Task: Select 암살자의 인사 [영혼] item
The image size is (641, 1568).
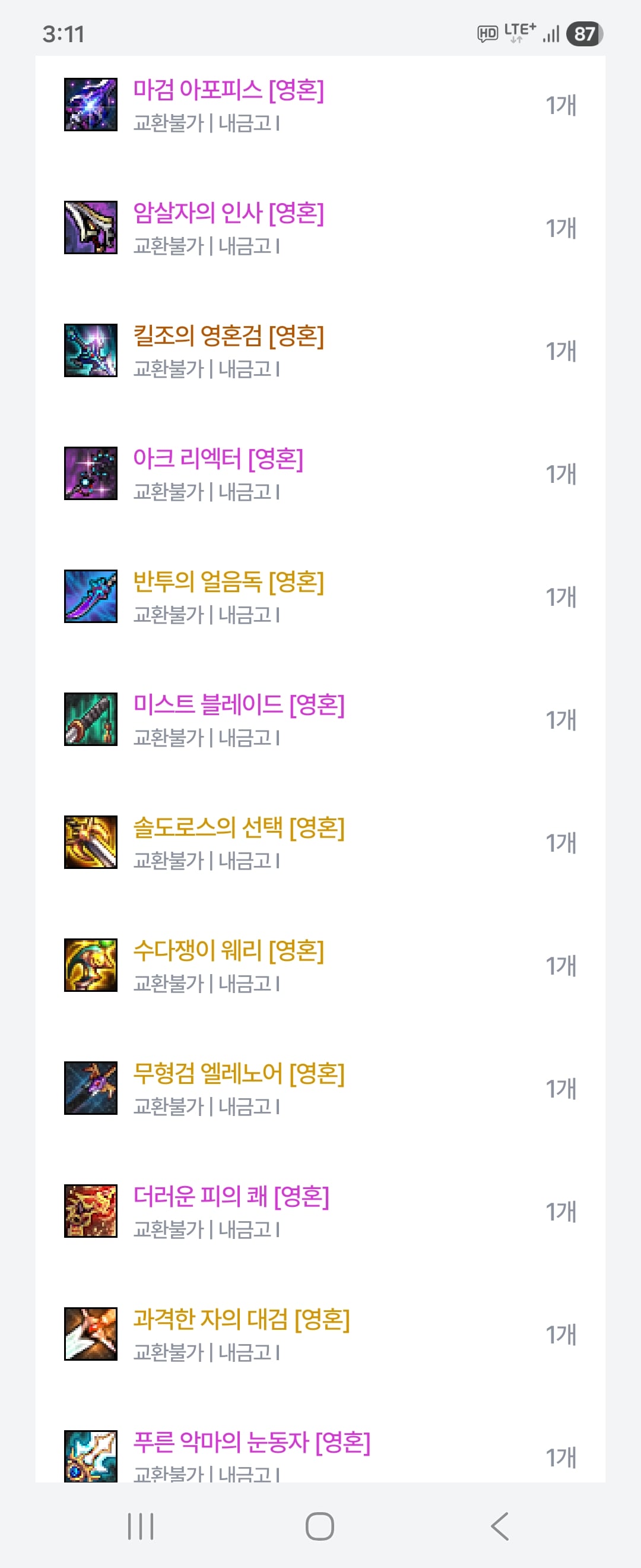Action: pyautogui.click(x=229, y=213)
